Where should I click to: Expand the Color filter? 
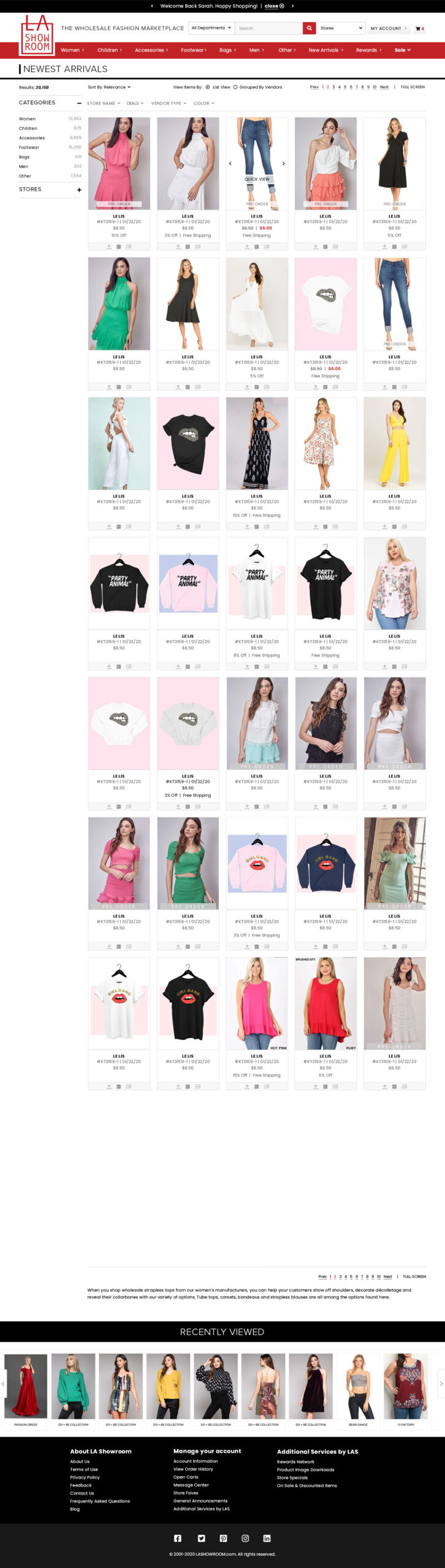pyautogui.click(x=203, y=104)
